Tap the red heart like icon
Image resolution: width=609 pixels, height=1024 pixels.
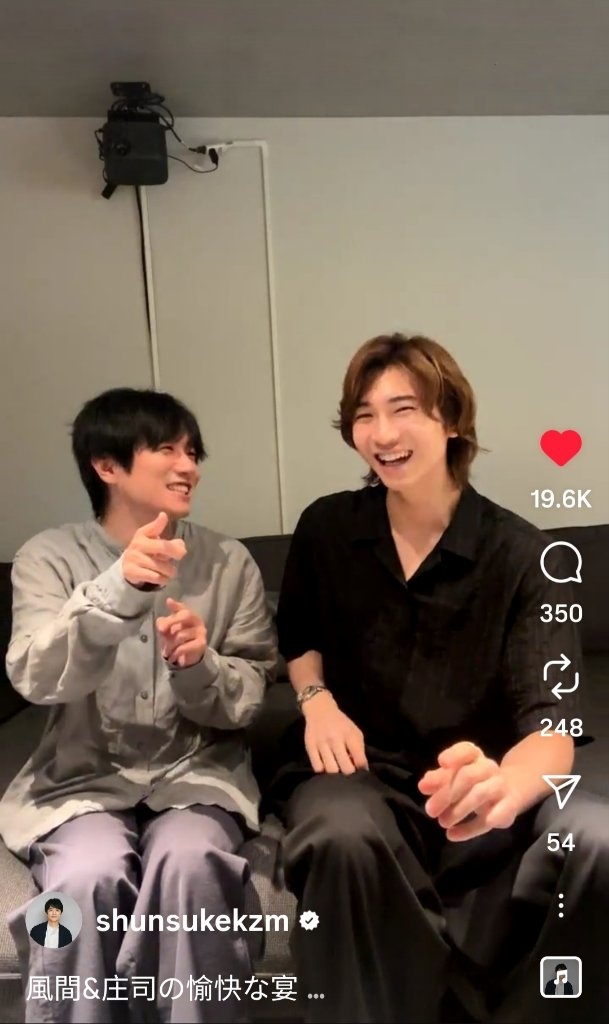[x=561, y=448]
